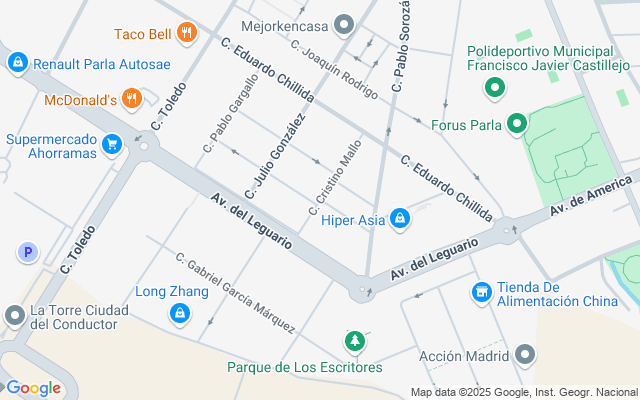Open the Google logo link
Image resolution: width=640 pixels, height=400 pixels.
(x=34, y=388)
